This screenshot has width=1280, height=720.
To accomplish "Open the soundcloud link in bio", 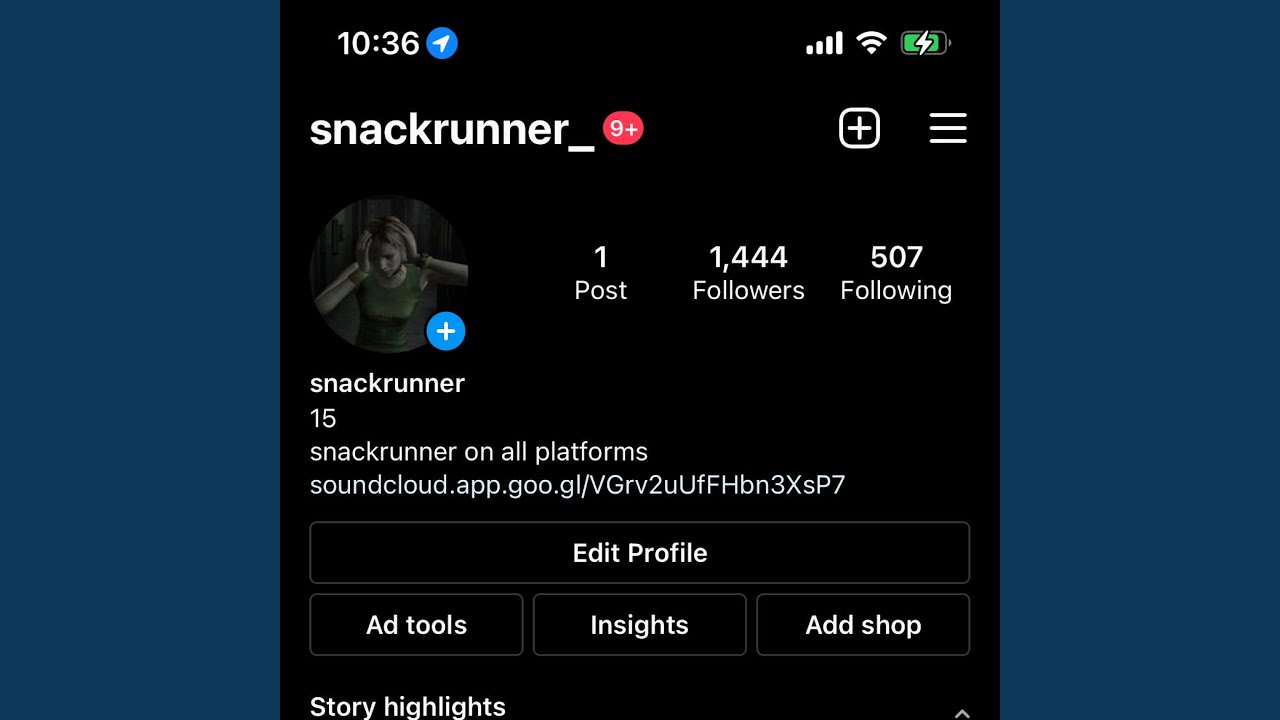I will [577, 486].
